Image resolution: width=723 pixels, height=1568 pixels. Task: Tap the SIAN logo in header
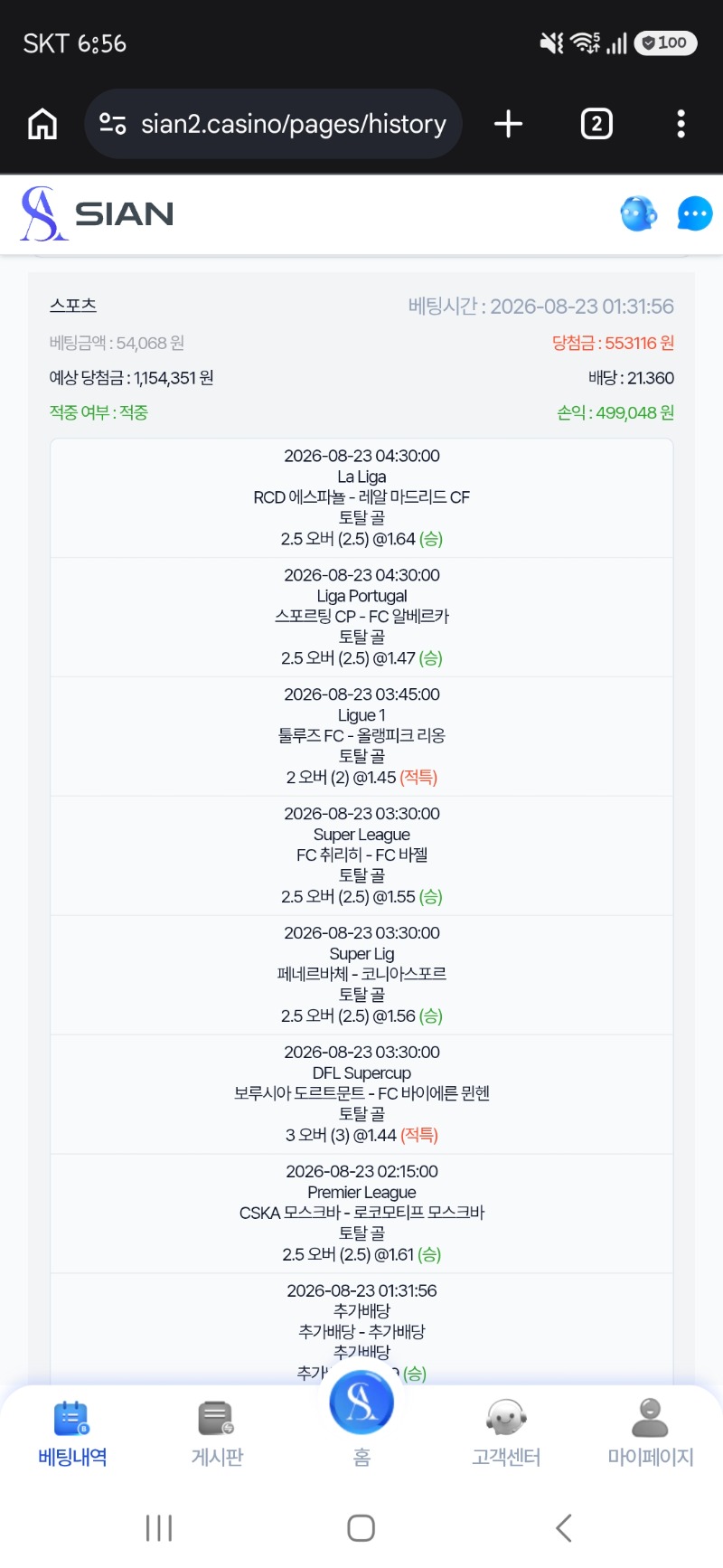[x=97, y=213]
